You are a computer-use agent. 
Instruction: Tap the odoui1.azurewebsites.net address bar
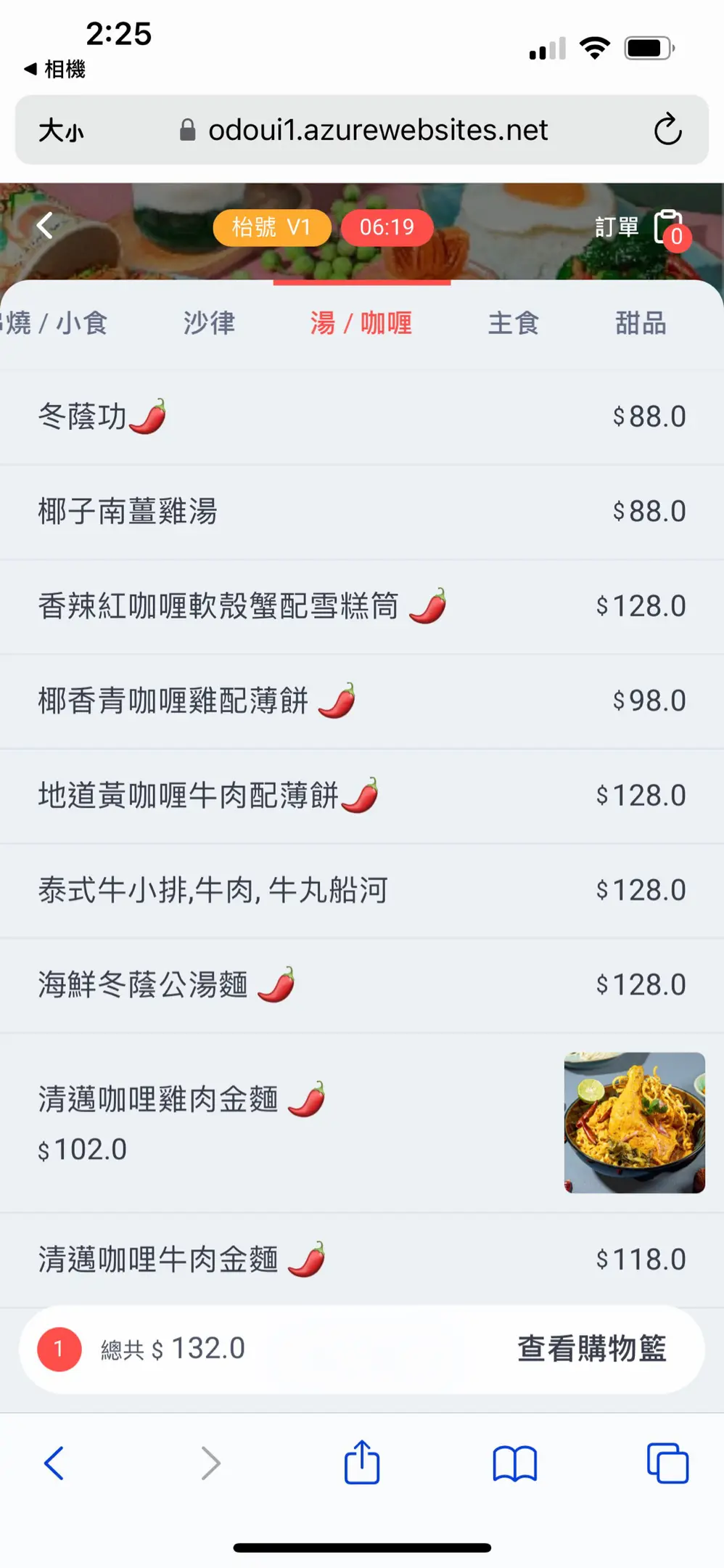point(377,130)
